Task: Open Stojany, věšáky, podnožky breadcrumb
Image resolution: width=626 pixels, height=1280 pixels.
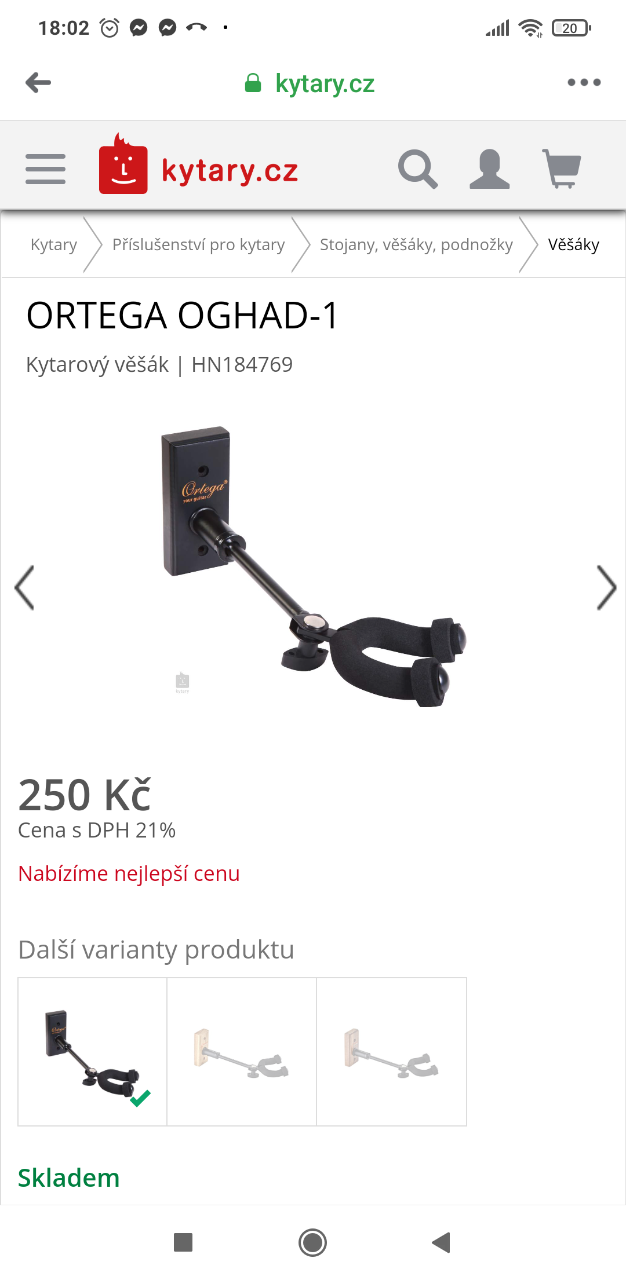Action: tap(416, 244)
